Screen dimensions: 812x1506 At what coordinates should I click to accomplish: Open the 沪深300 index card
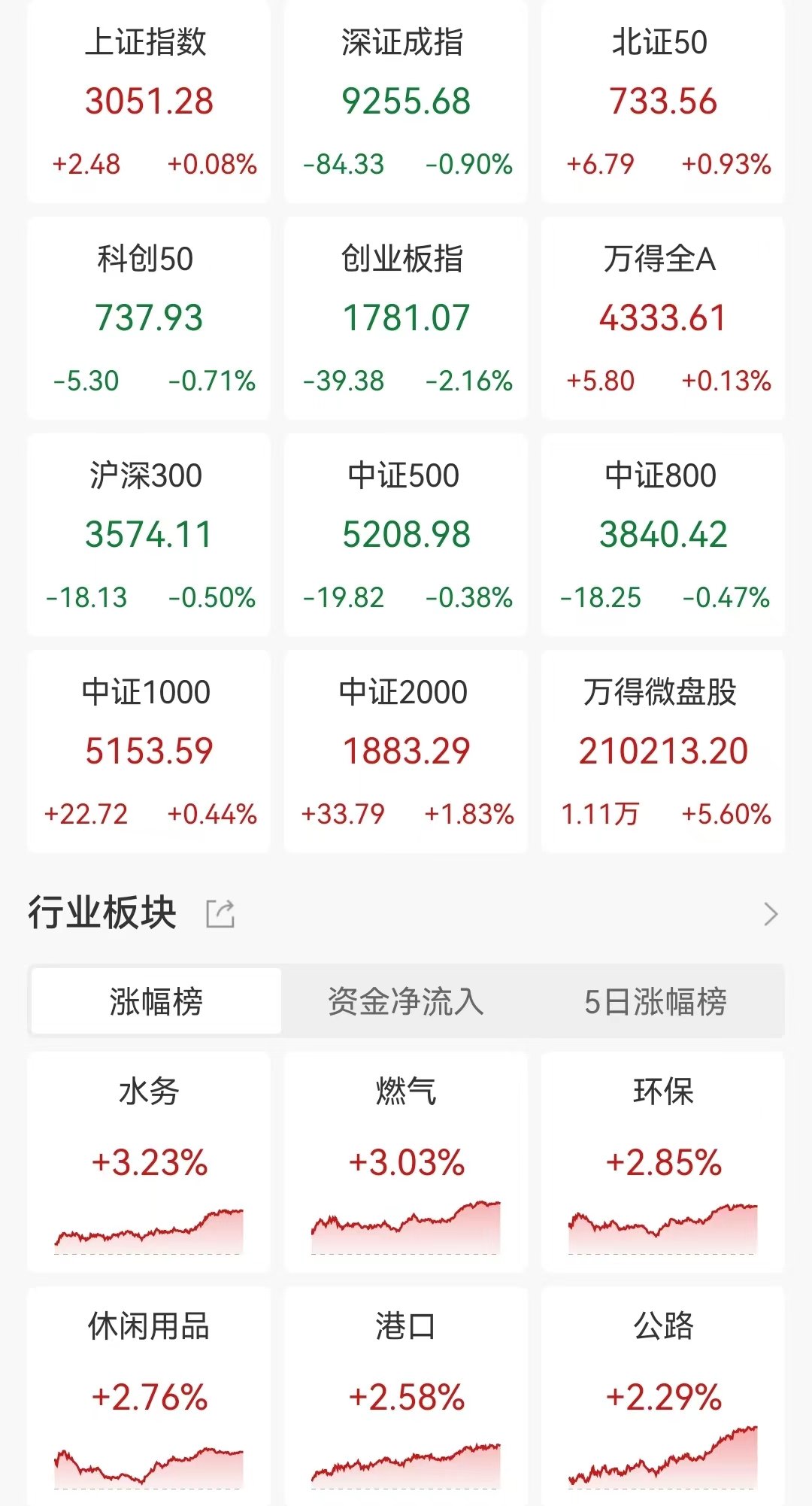click(148, 534)
